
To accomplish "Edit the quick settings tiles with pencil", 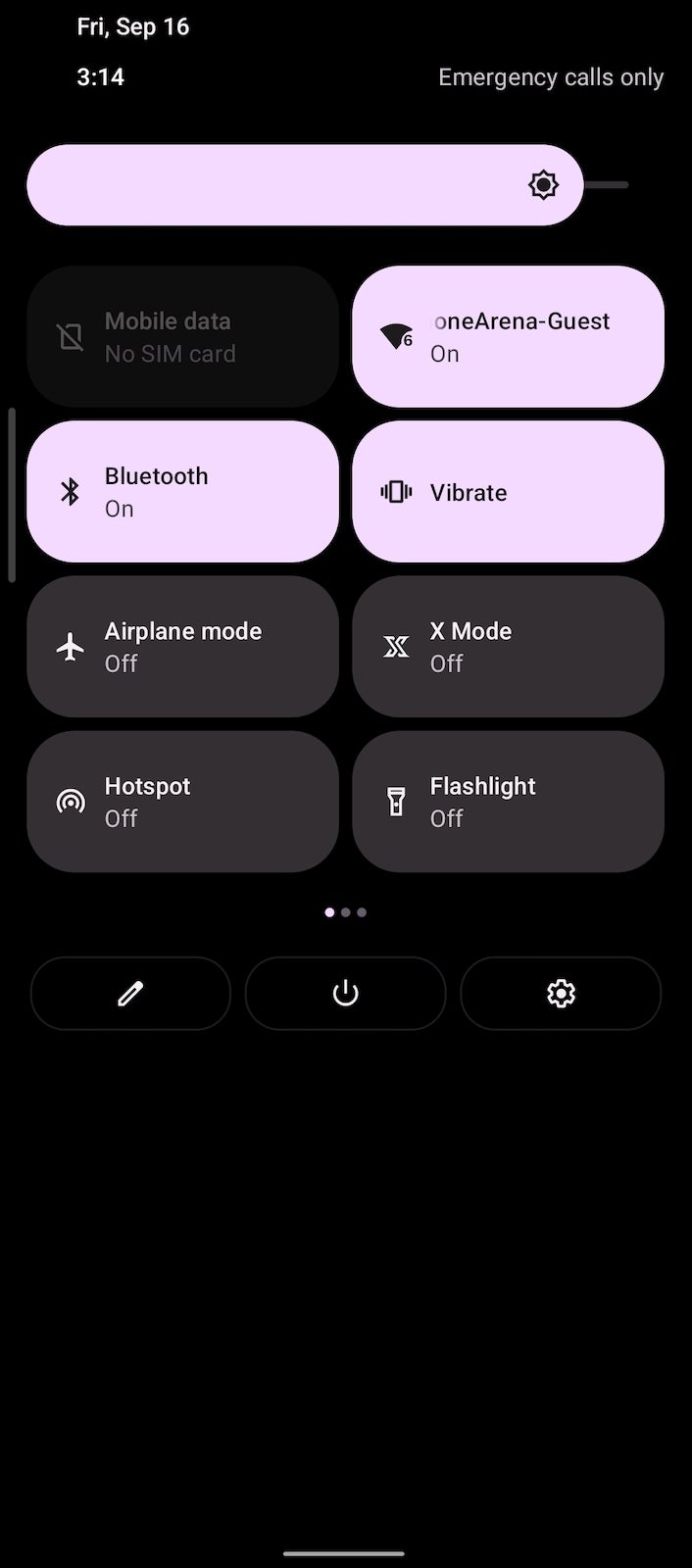I will click(130, 994).
